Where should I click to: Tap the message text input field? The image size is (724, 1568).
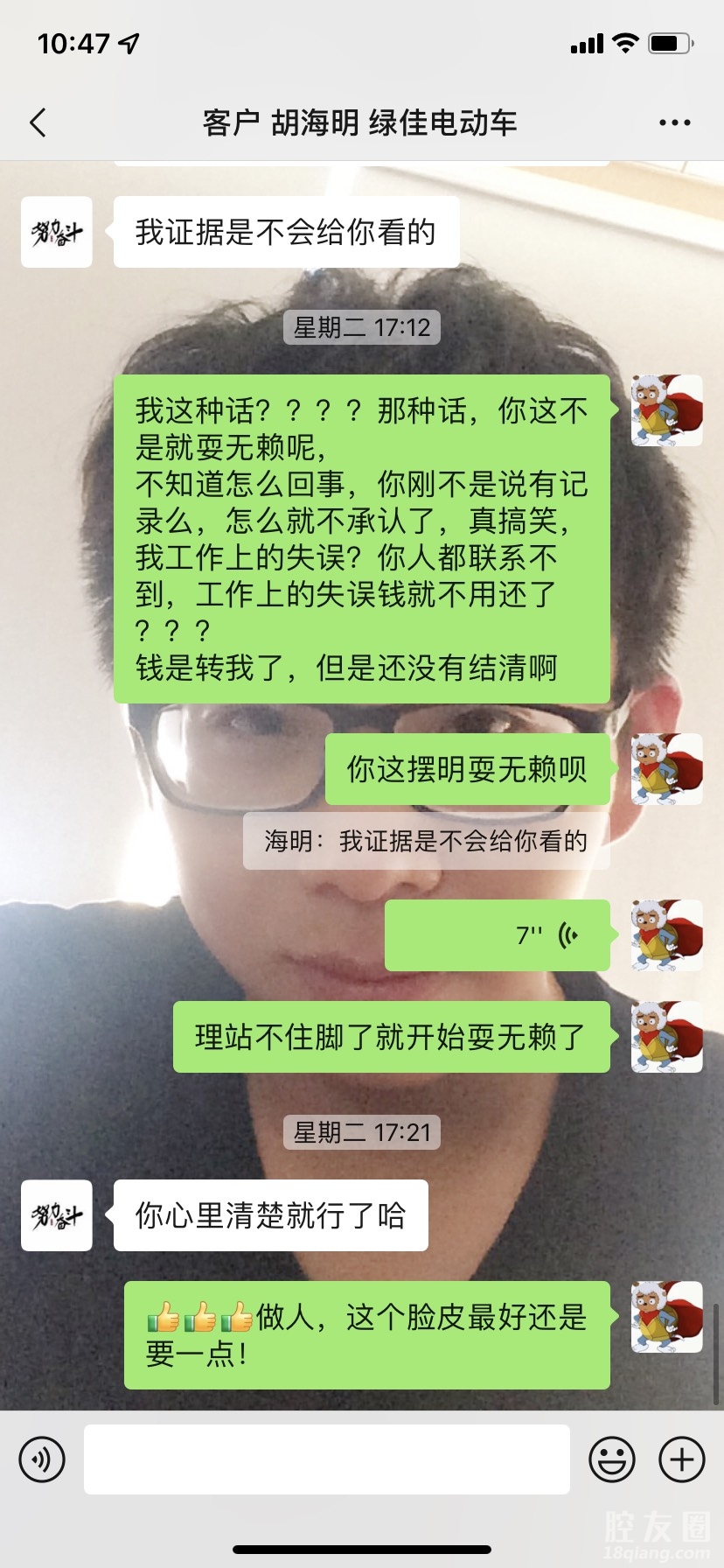[326, 1459]
